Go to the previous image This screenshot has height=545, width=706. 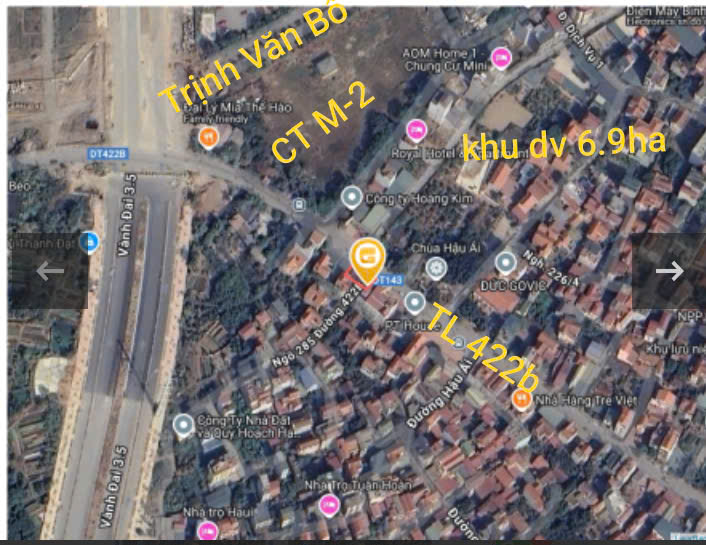49,271
